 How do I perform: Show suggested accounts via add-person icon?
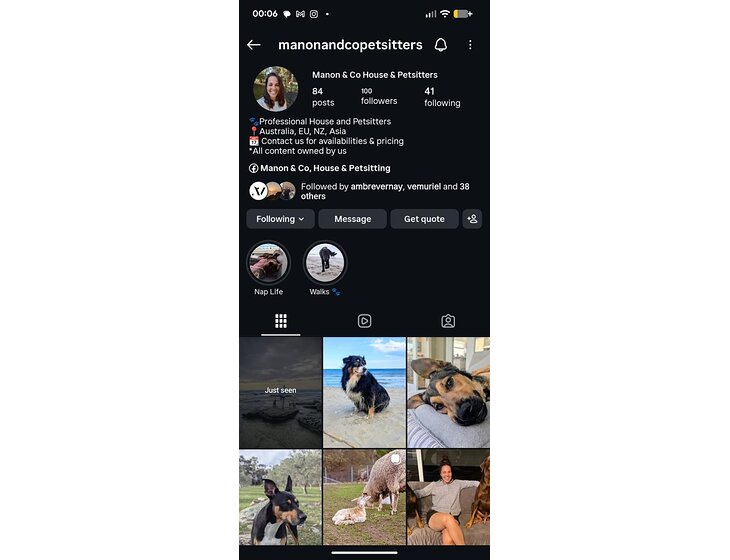(x=472, y=219)
